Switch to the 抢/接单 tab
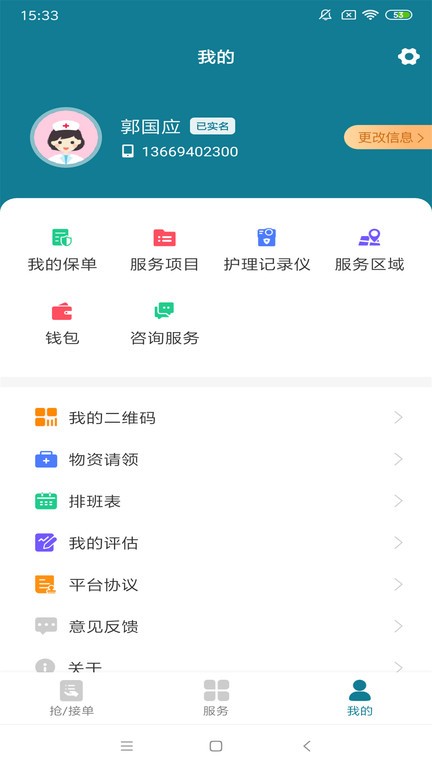 pyautogui.click(x=72, y=698)
